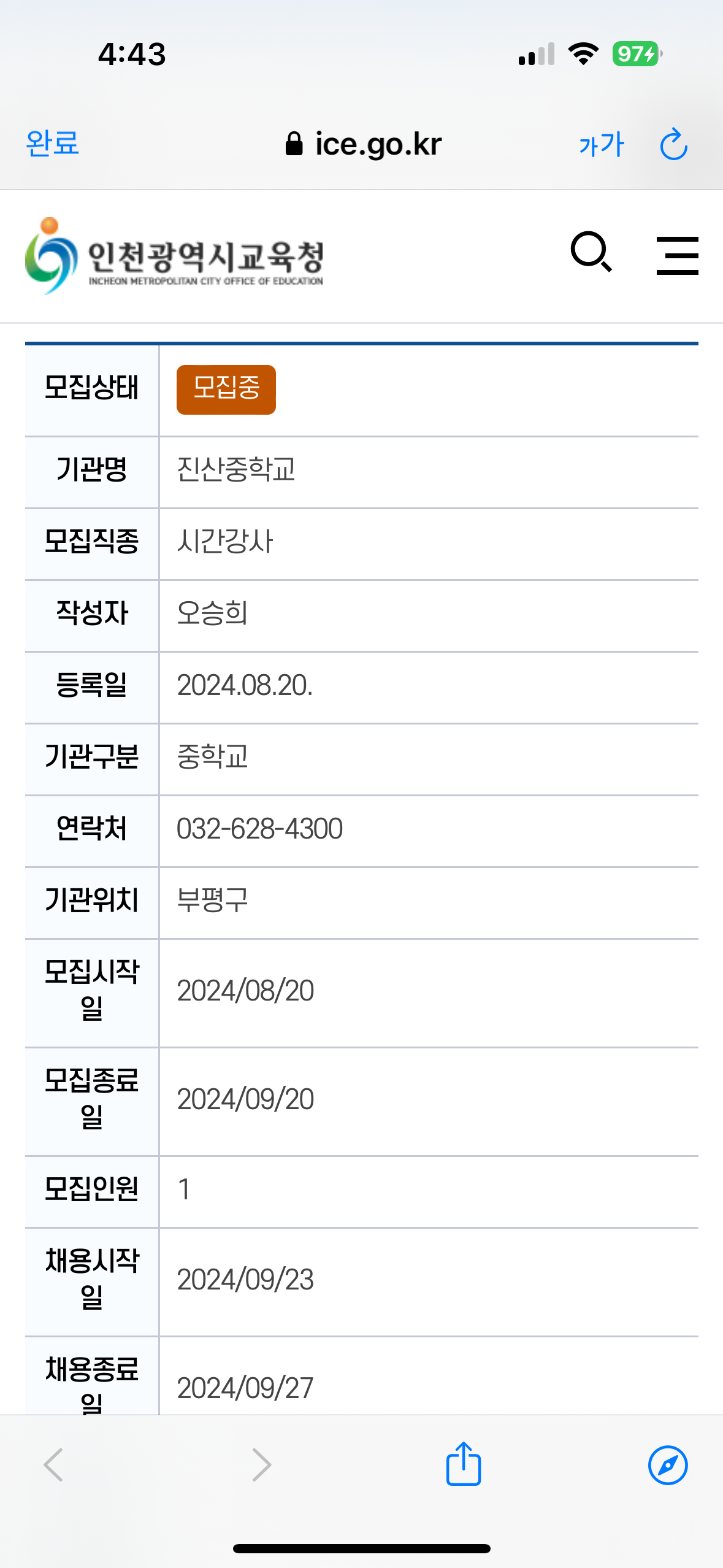
Task: Open the 가가 text size options
Action: 601,145
